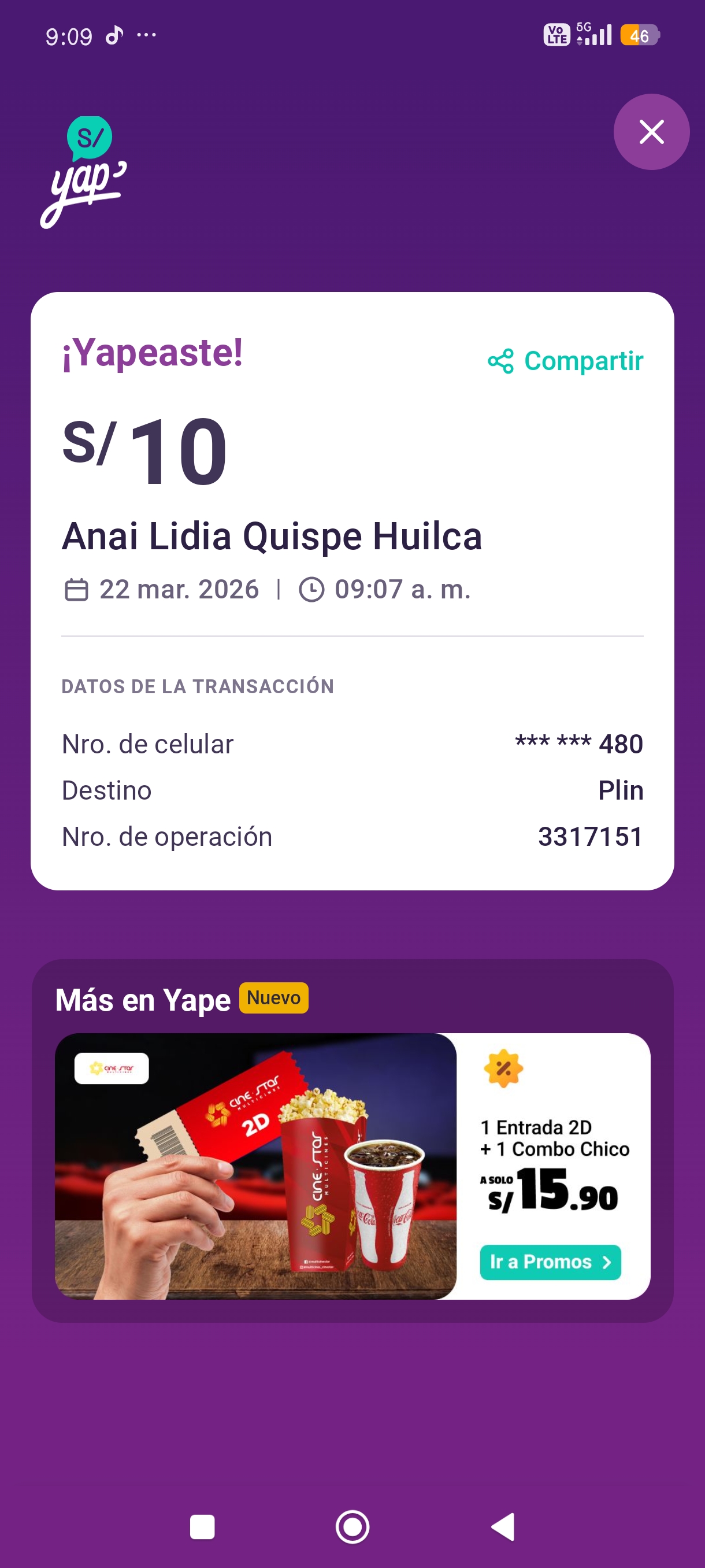
Task: Go to promos via Ir a Promos
Action: coord(550,1262)
